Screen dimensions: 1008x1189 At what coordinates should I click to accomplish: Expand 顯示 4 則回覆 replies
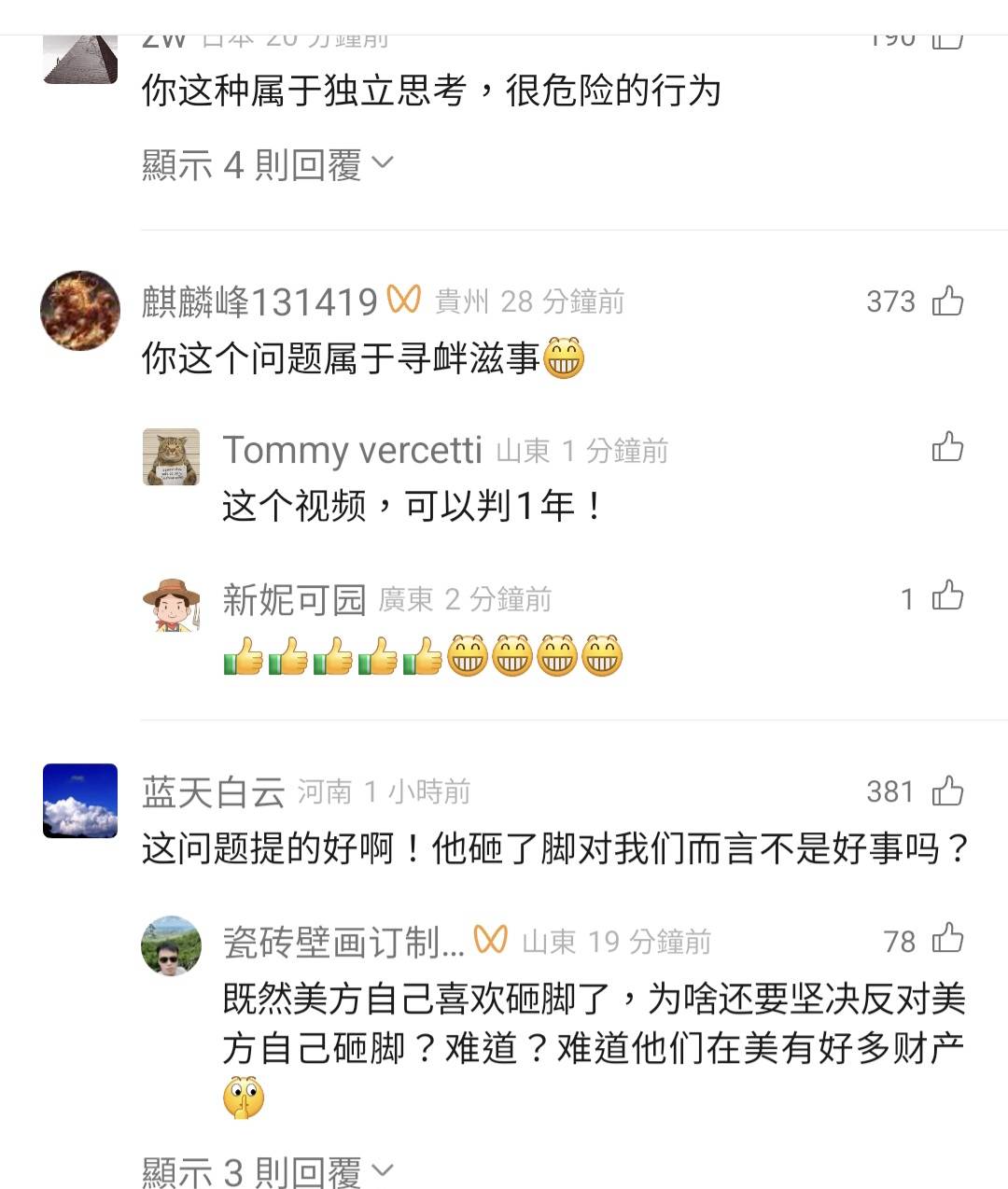(268, 165)
